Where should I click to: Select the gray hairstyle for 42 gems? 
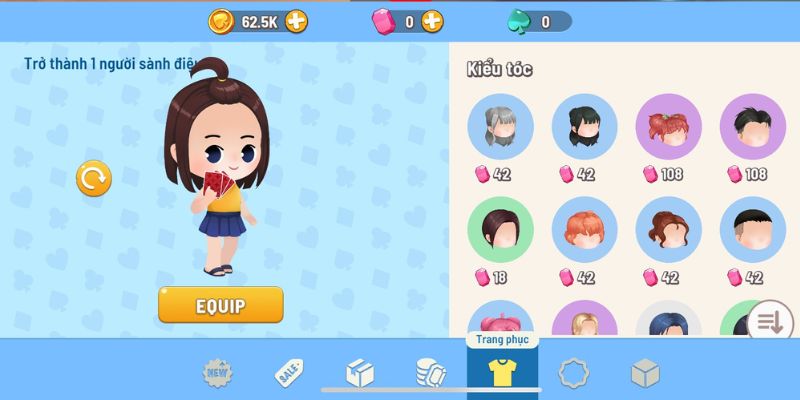coord(500,127)
